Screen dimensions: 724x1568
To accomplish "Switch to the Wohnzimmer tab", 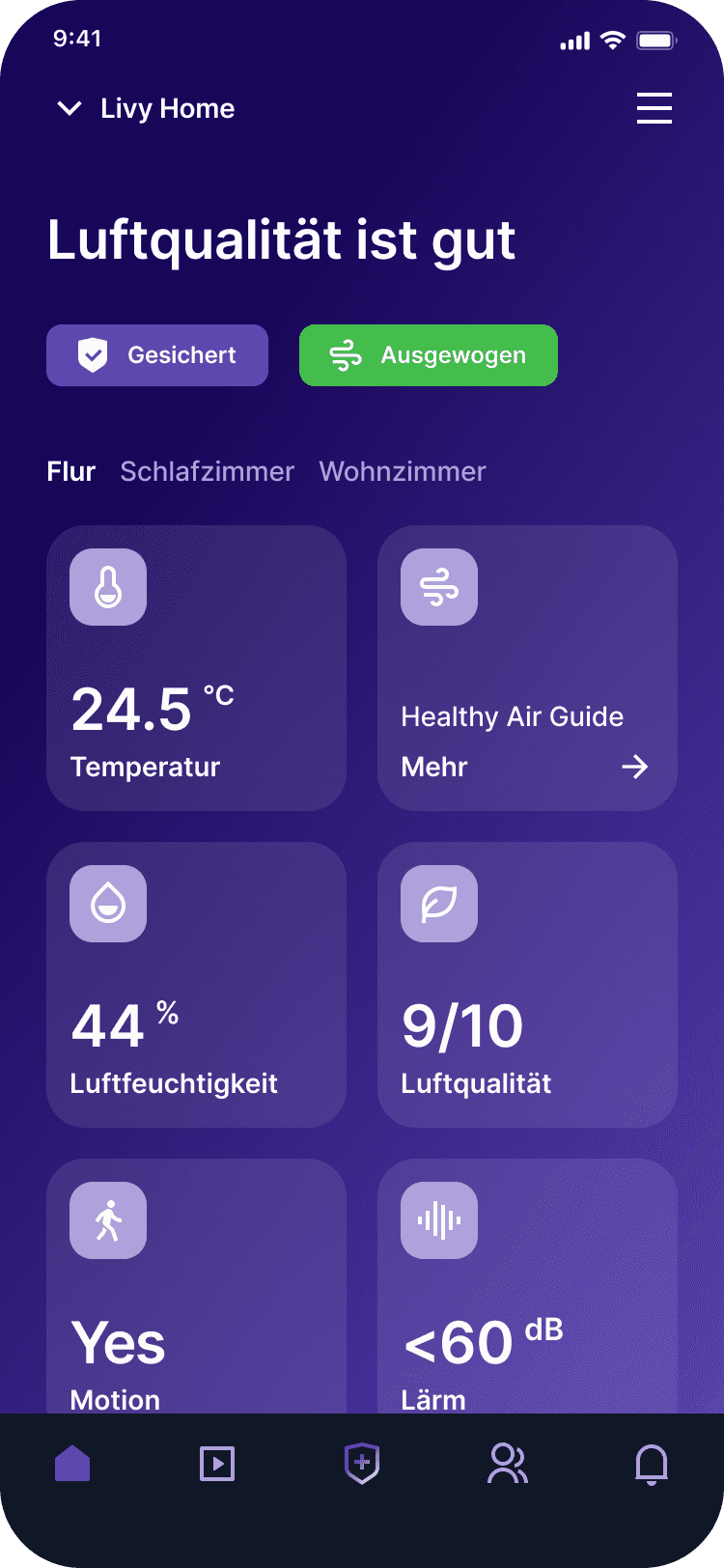I will tap(403, 471).
